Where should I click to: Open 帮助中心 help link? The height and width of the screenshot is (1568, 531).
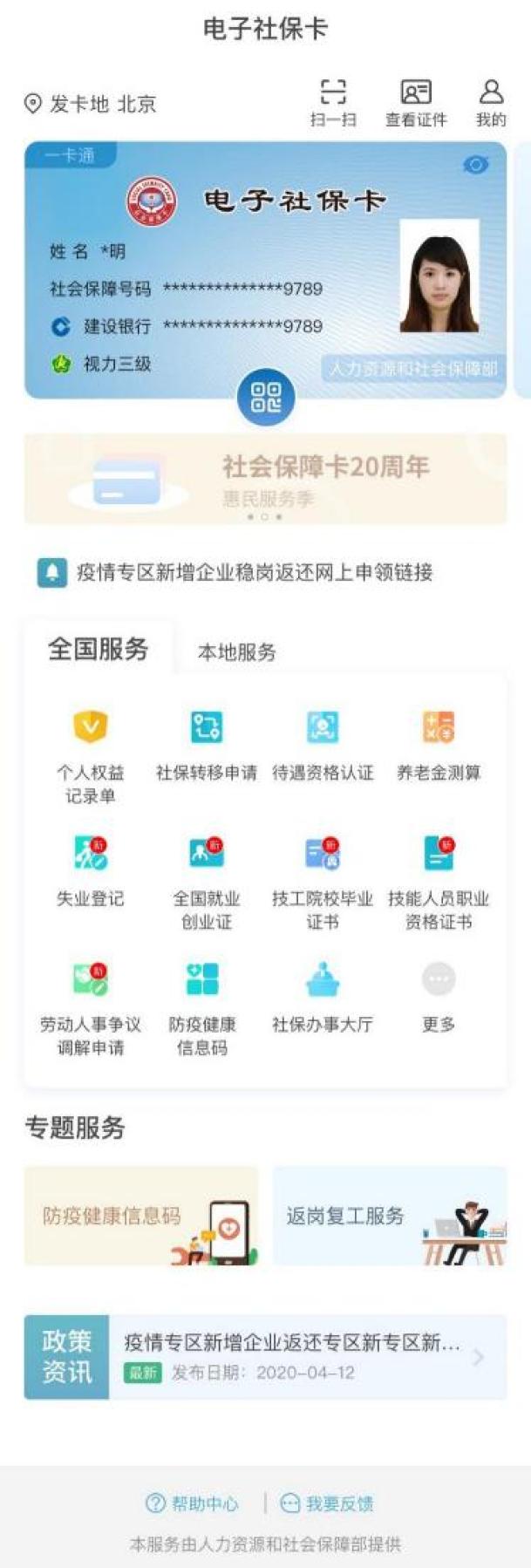pyautogui.click(x=192, y=1503)
